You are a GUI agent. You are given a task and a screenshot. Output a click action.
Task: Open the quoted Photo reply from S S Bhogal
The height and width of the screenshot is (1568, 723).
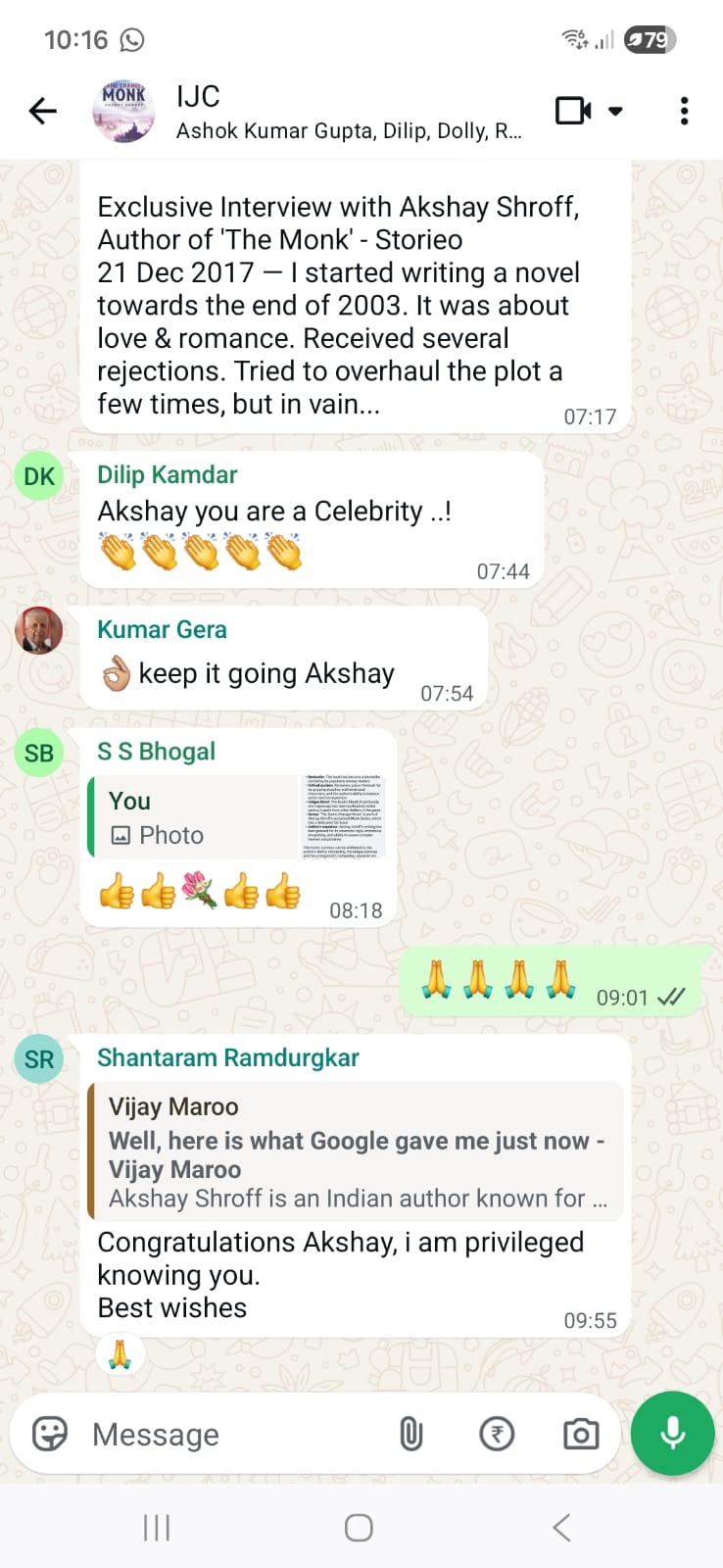click(238, 817)
